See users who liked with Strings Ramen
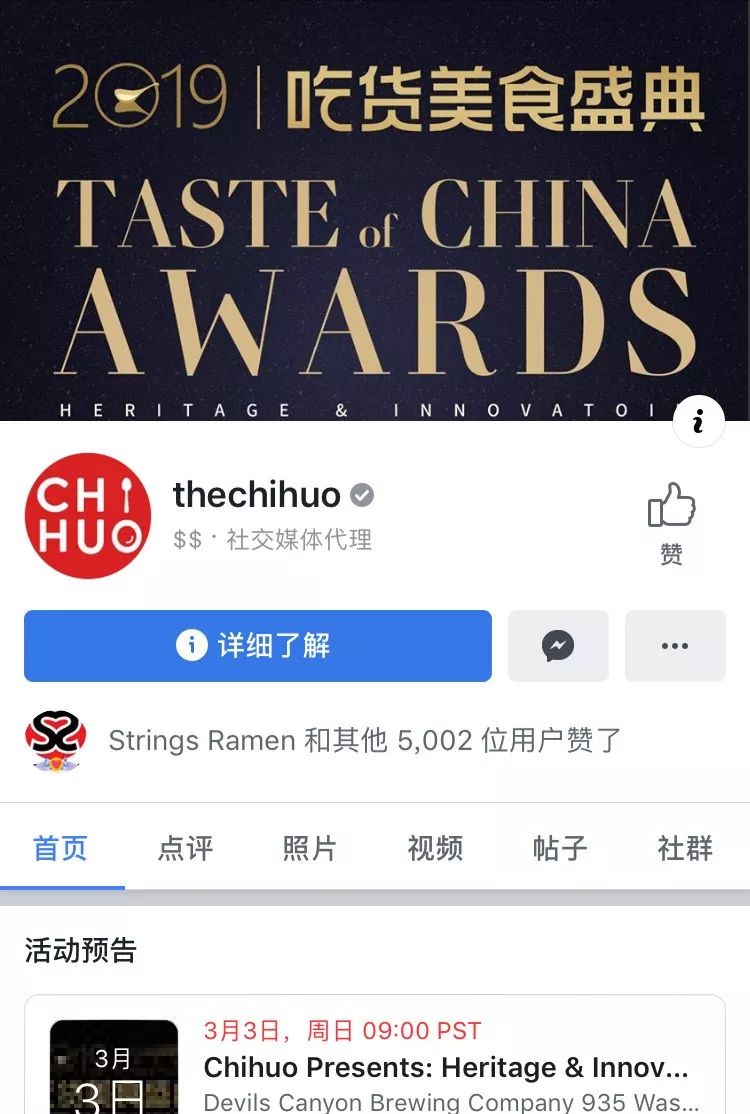Viewport: 750px width, 1114px height. point(364,741)
